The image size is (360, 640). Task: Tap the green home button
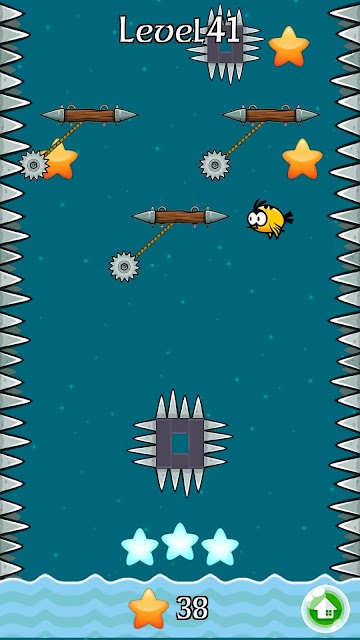tap(325, 609)
